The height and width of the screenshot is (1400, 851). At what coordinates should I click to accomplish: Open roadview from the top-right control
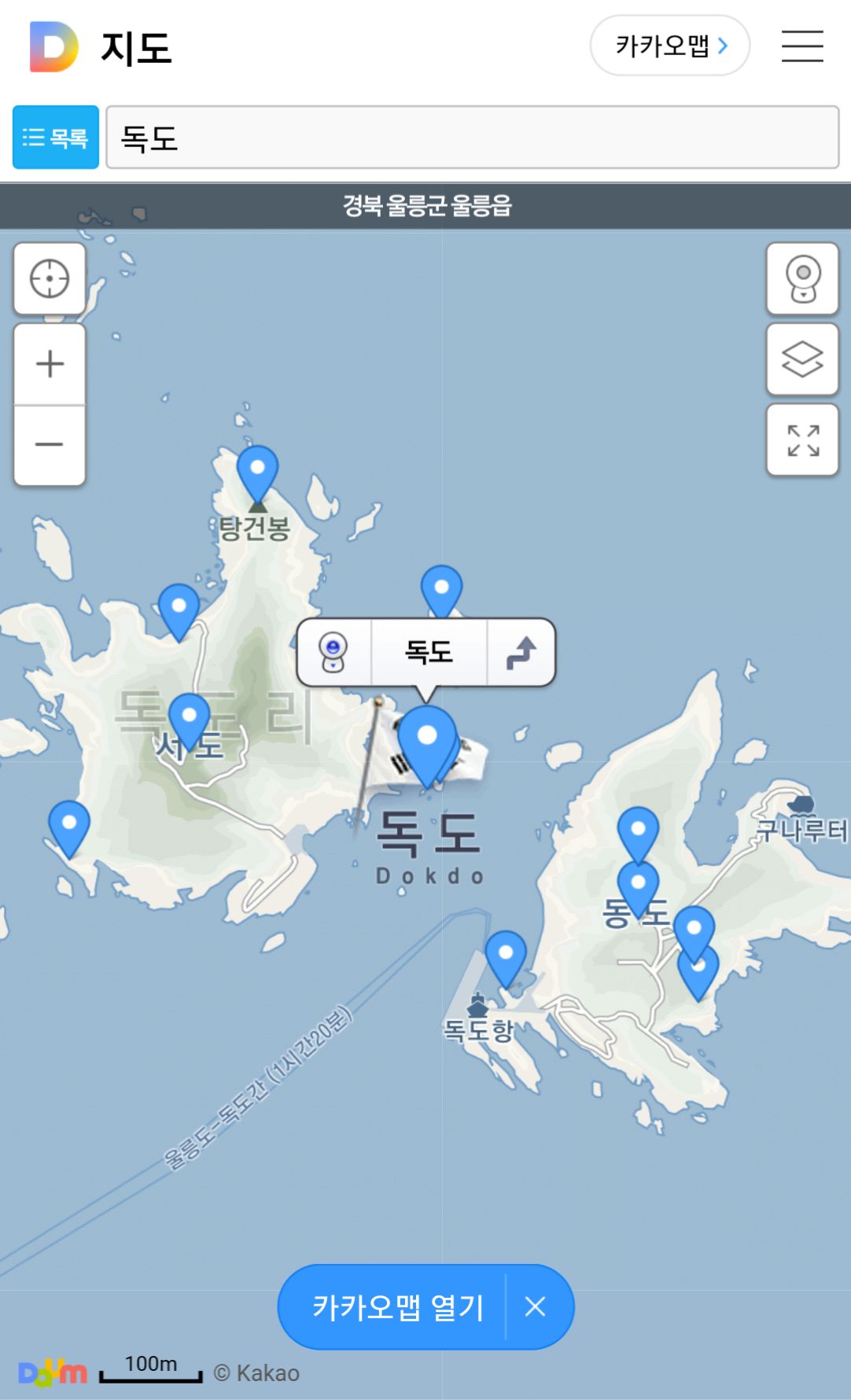[802, 278]
